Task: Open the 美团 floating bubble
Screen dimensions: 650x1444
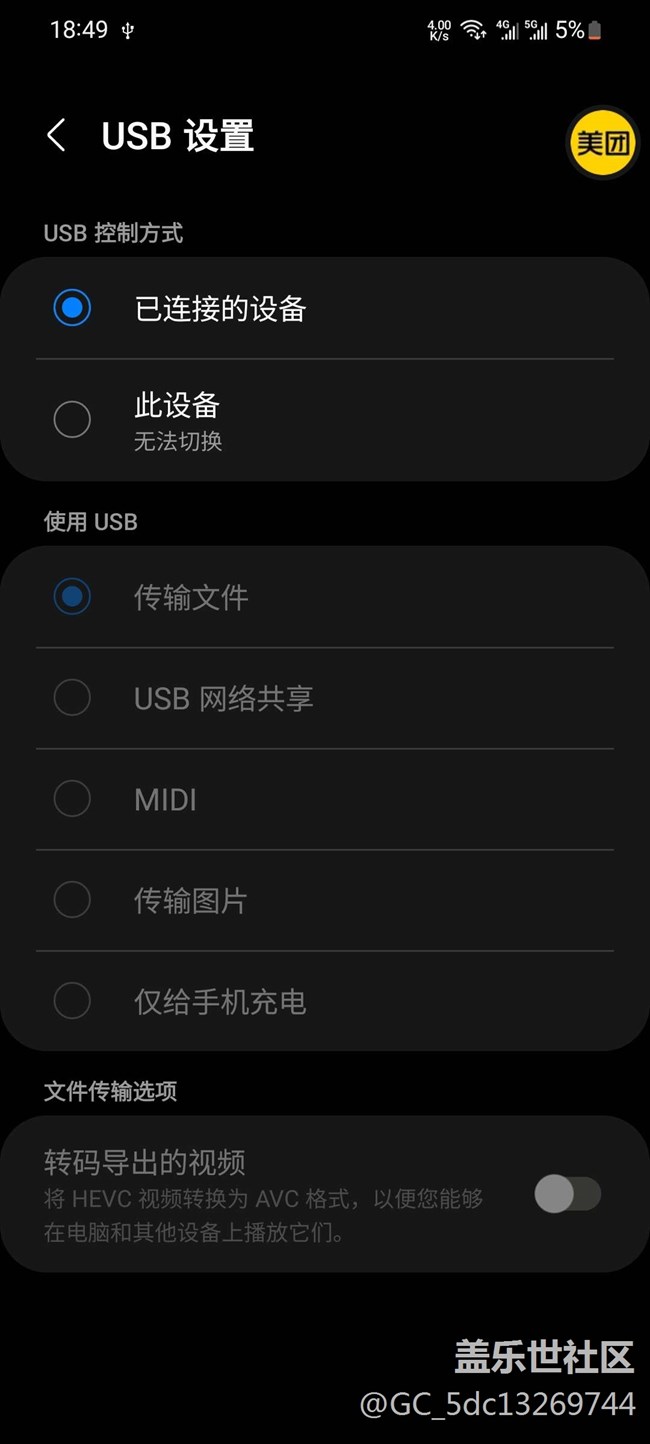Action: [603, 142]
